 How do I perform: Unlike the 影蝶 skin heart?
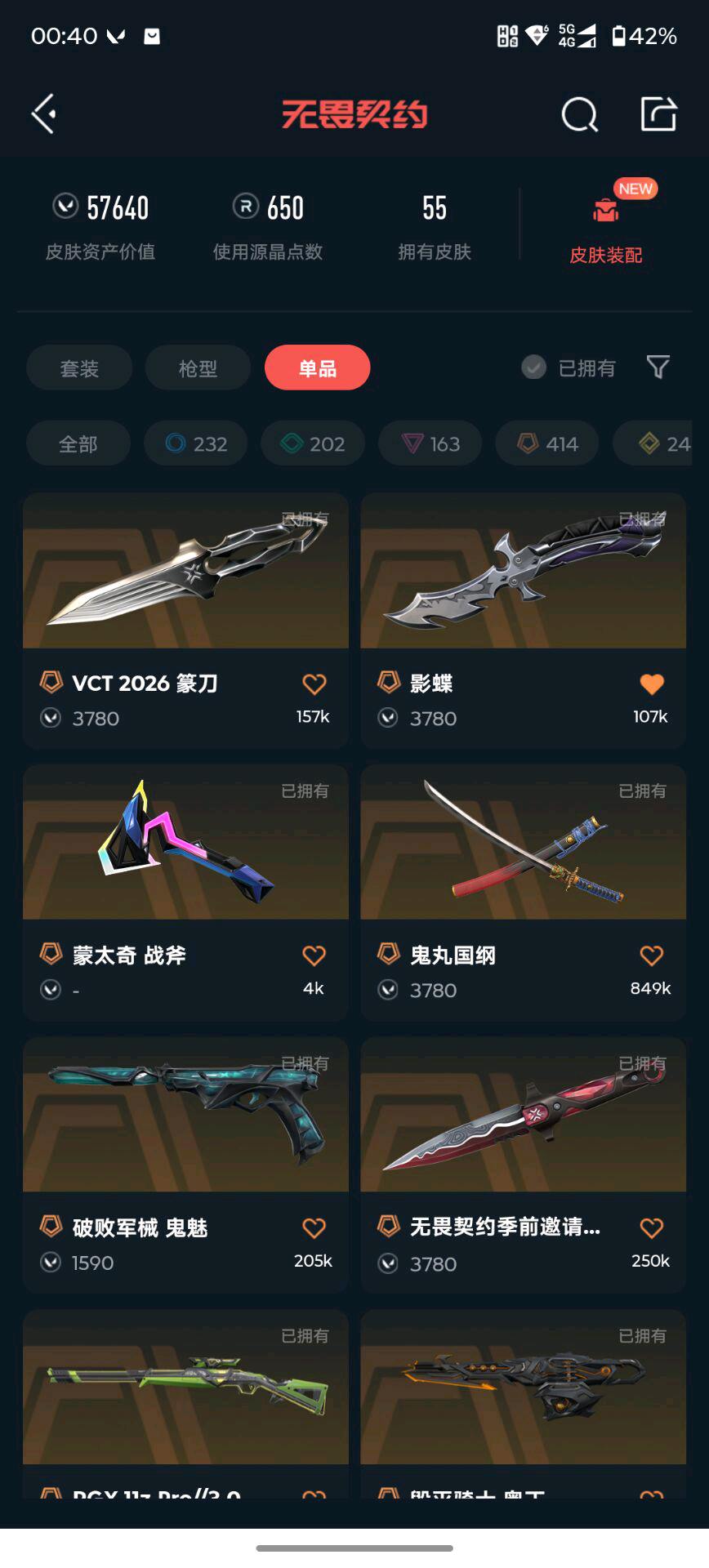click(x=651, y=684)
